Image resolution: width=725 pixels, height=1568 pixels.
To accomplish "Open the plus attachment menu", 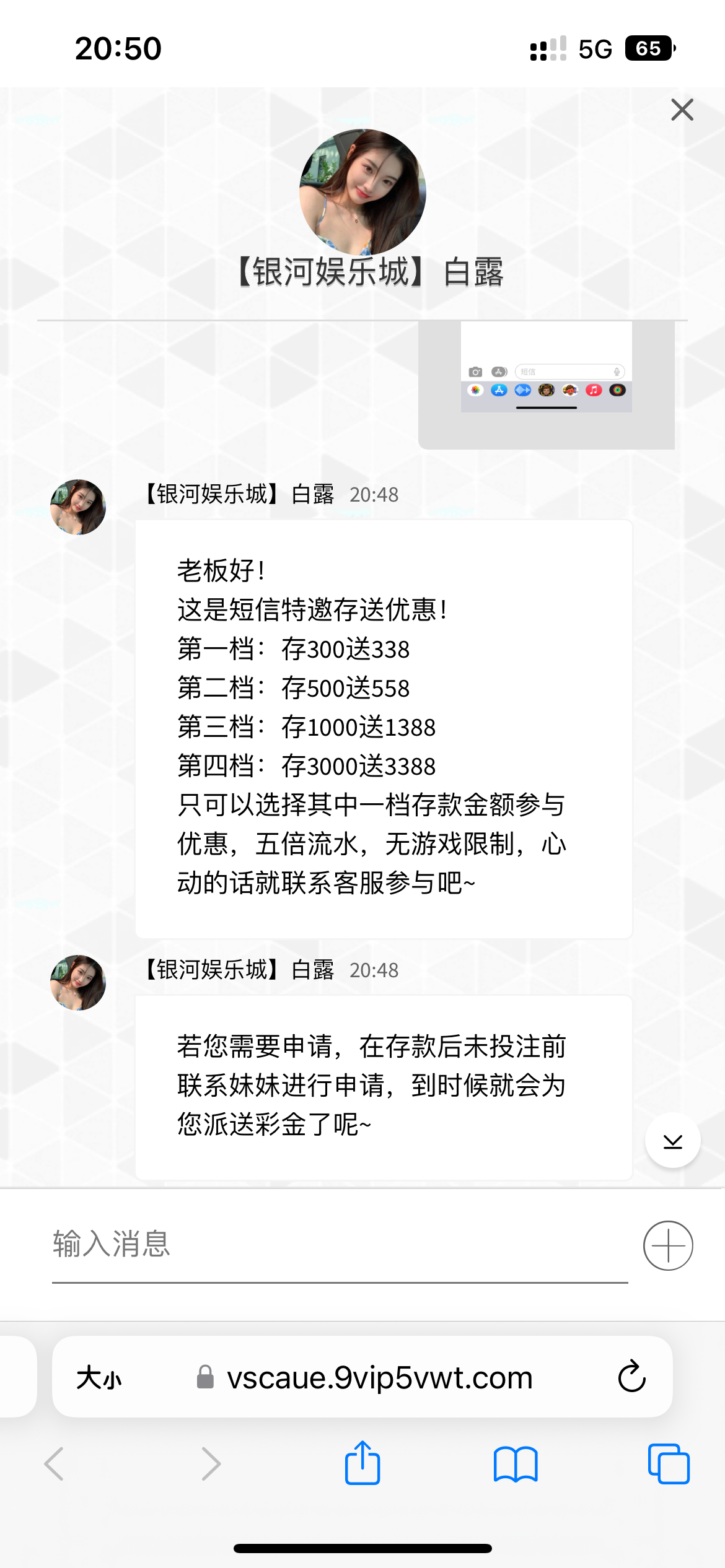I will (668, 1245).
